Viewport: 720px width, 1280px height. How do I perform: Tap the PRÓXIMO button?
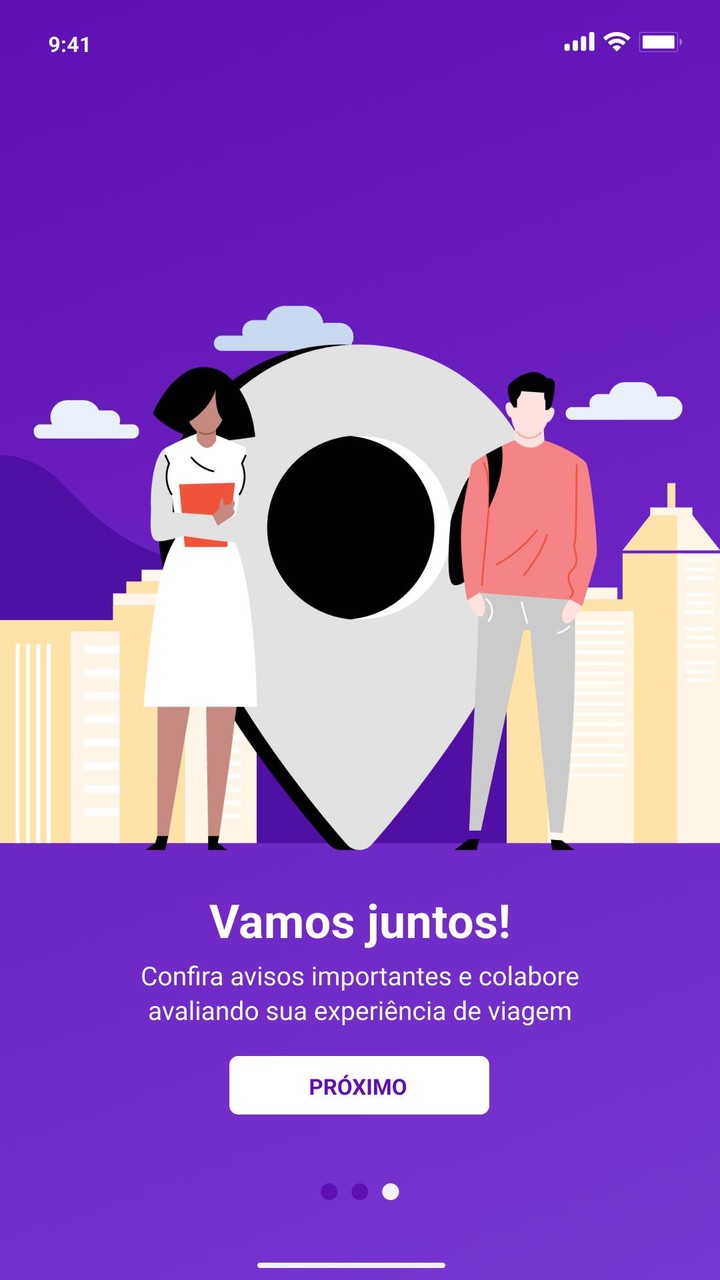coord(359,1086)
